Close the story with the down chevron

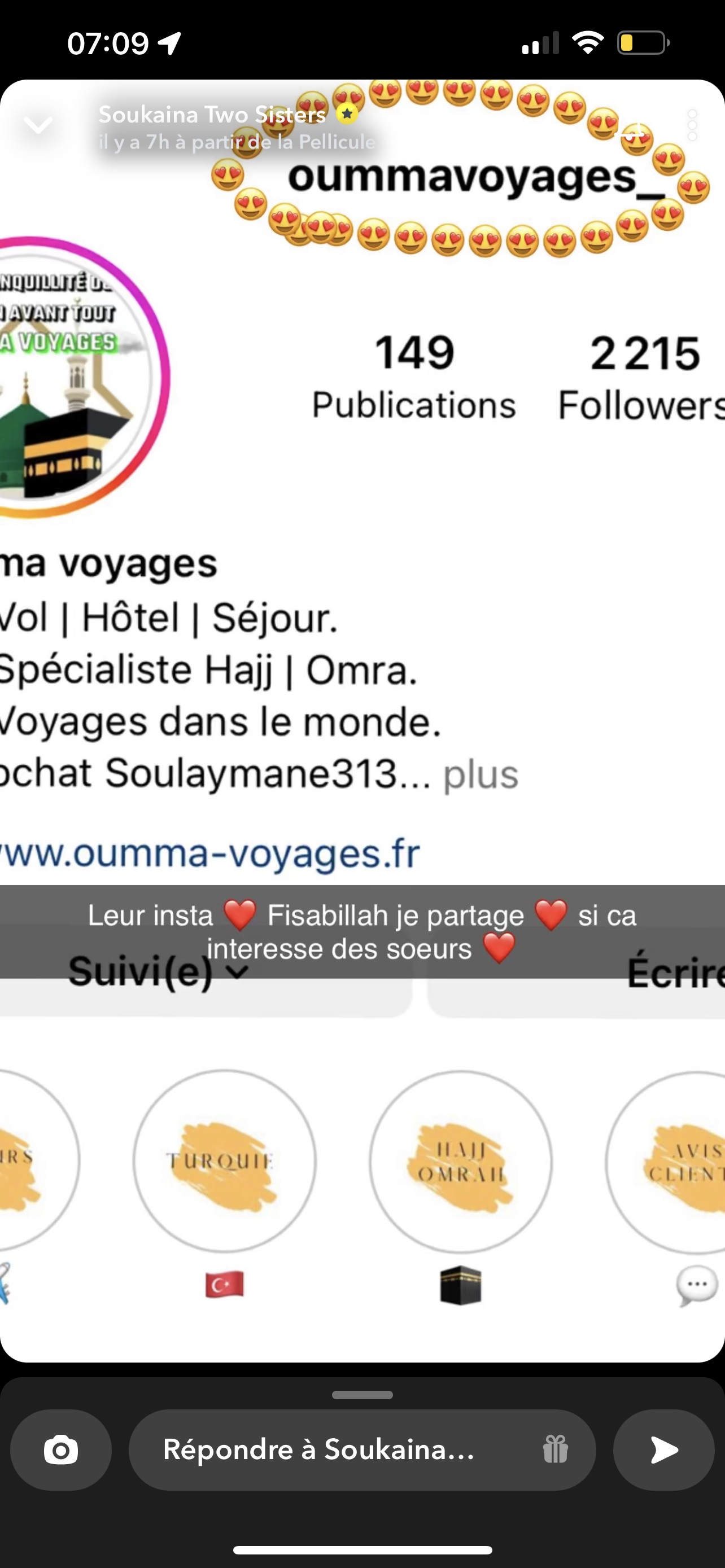[38, 125]
